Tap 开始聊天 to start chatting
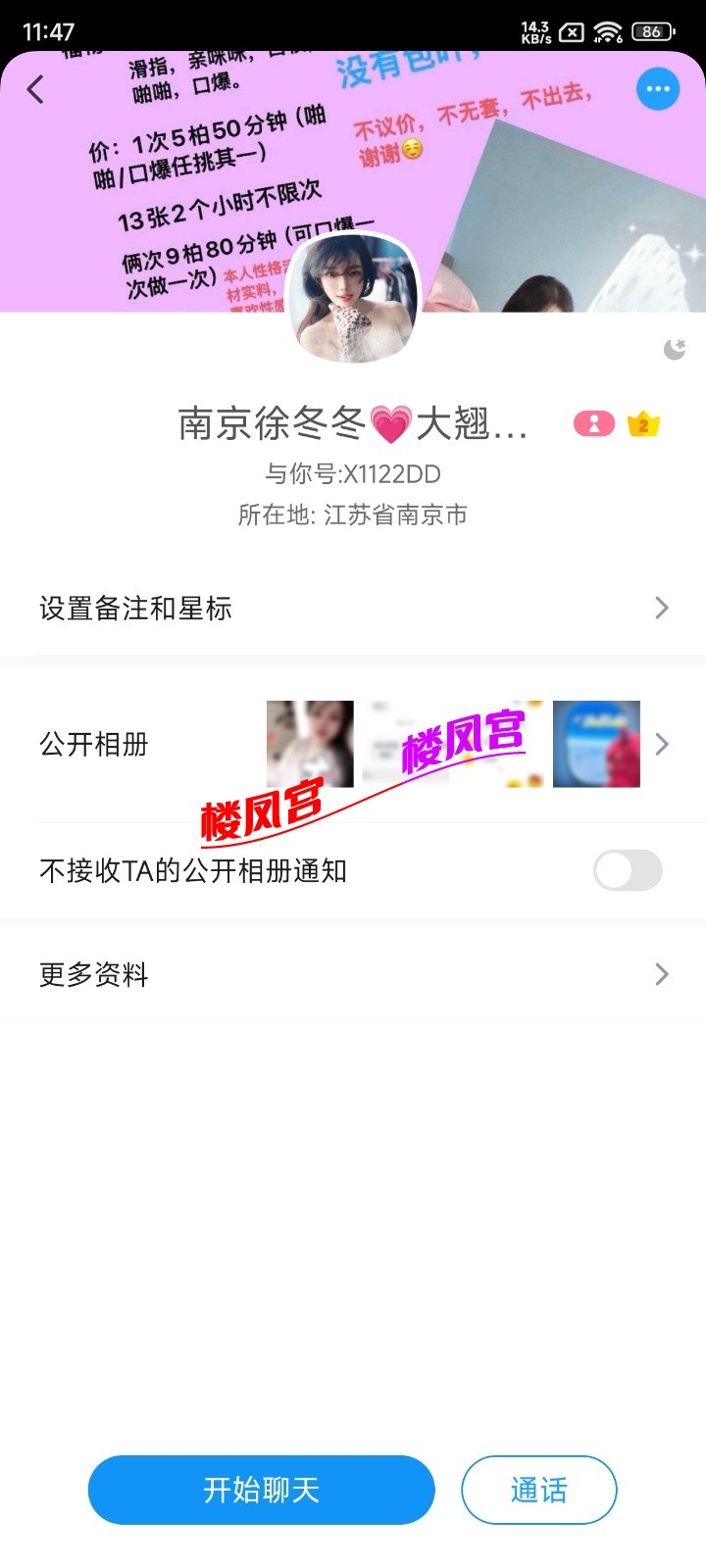Screen dimensions: 706x1568 pos(261,1490)
